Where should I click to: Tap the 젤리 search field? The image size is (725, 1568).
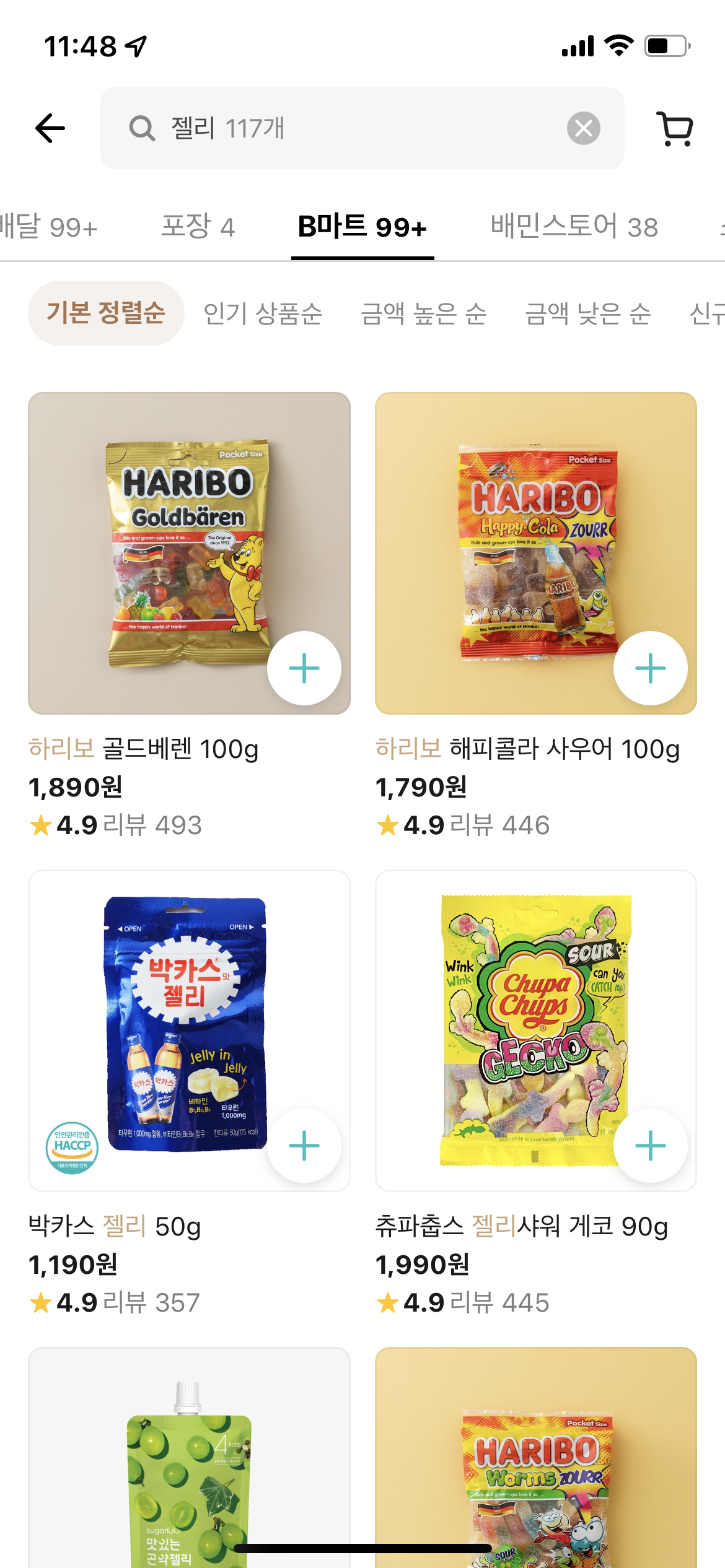pyautogui.click(x=362, y=128)
